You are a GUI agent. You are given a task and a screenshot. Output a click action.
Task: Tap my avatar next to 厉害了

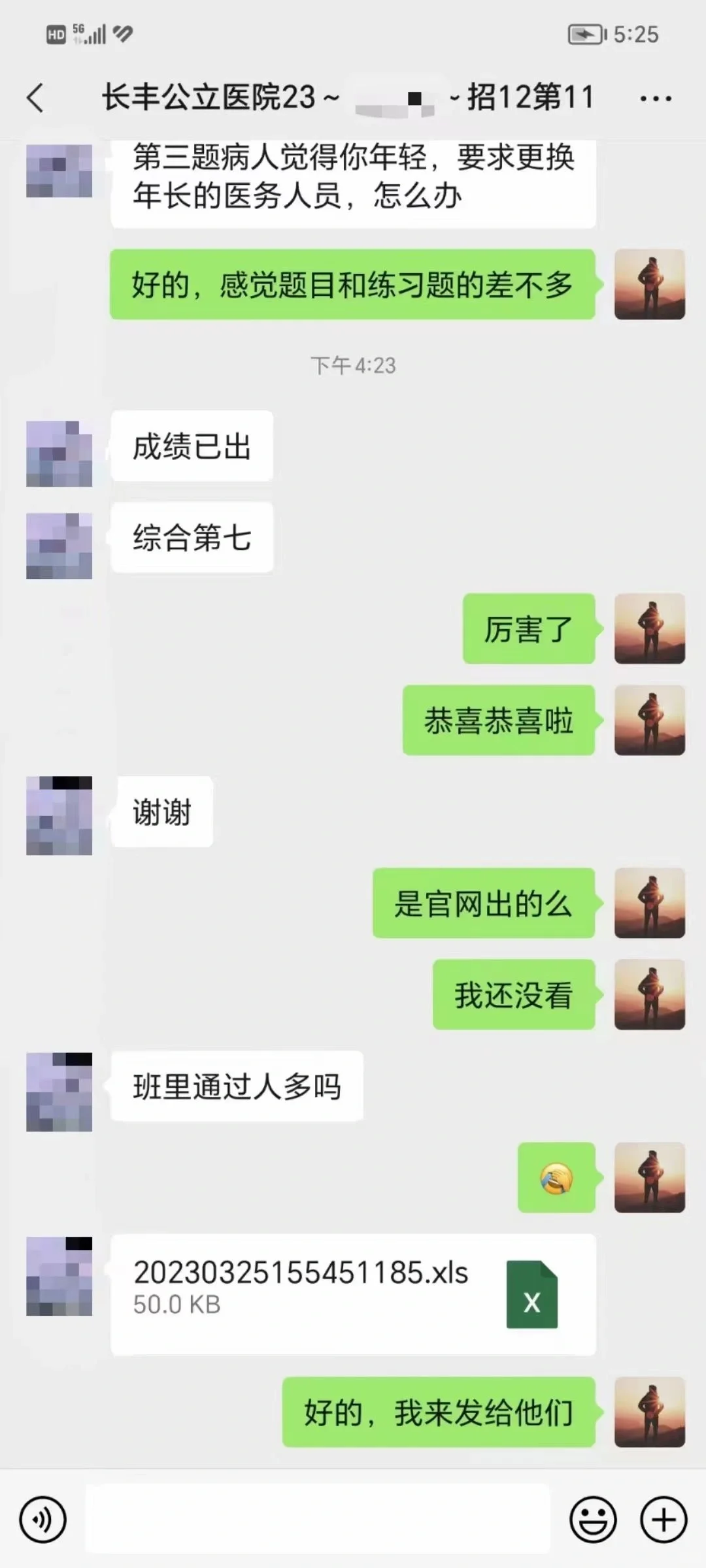point(649,629)
